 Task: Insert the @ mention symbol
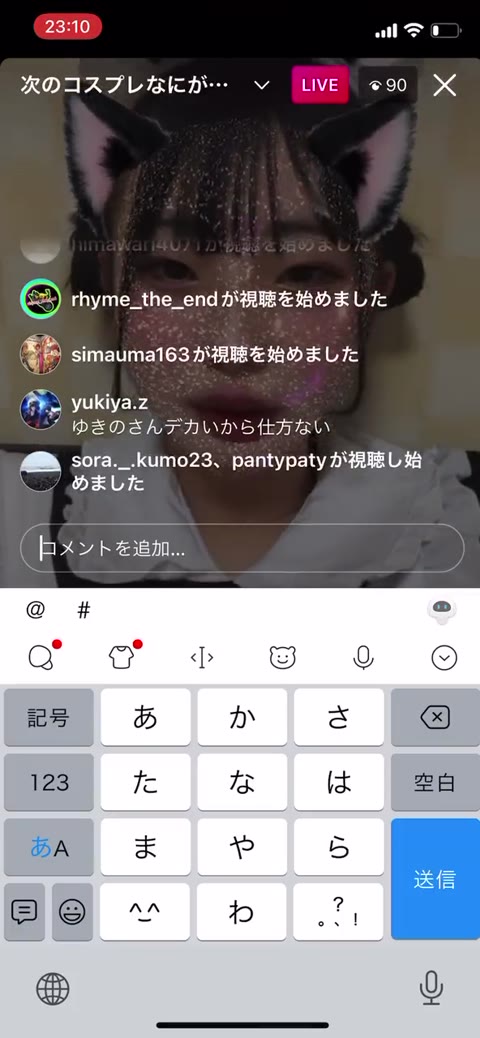35,610
